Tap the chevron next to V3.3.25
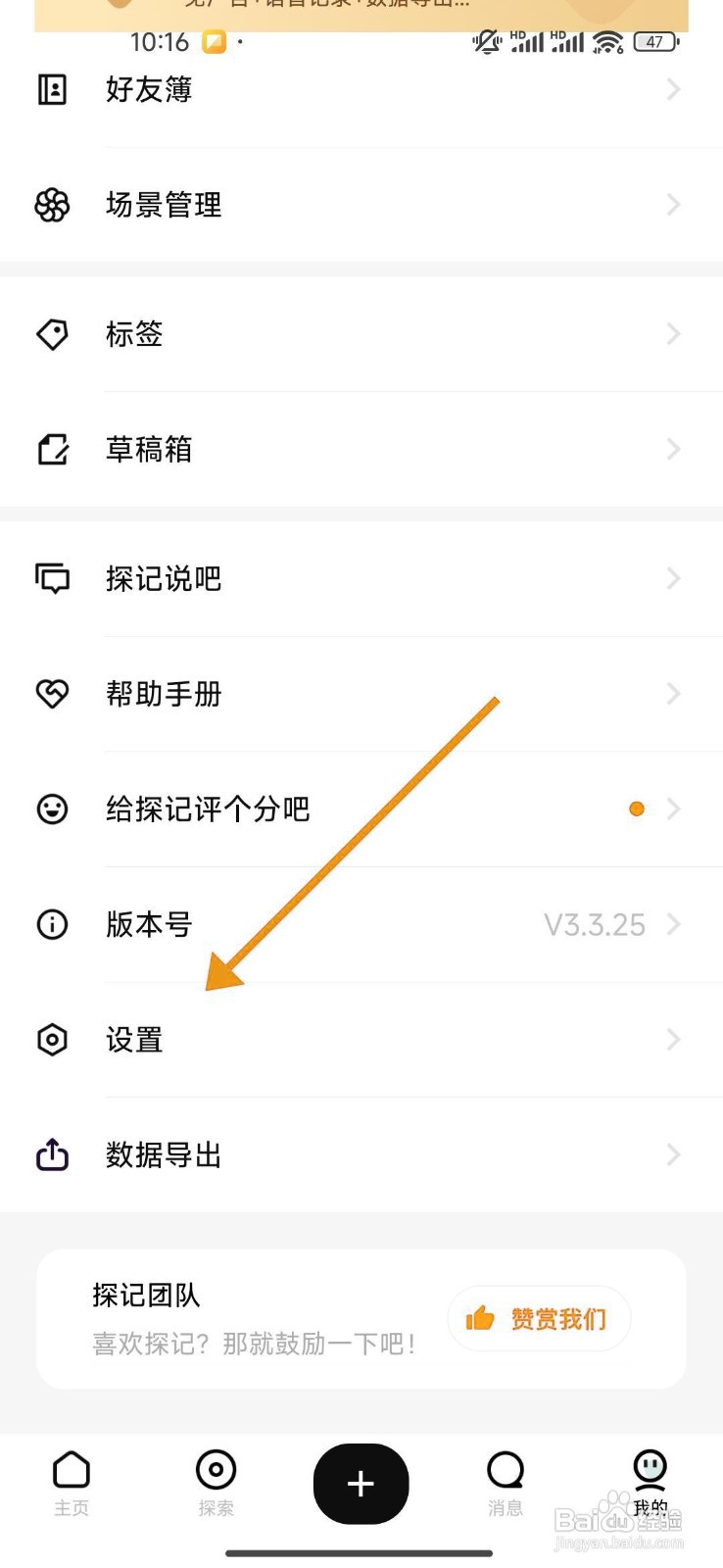The image size is (723, 1568). coord(674,924)
